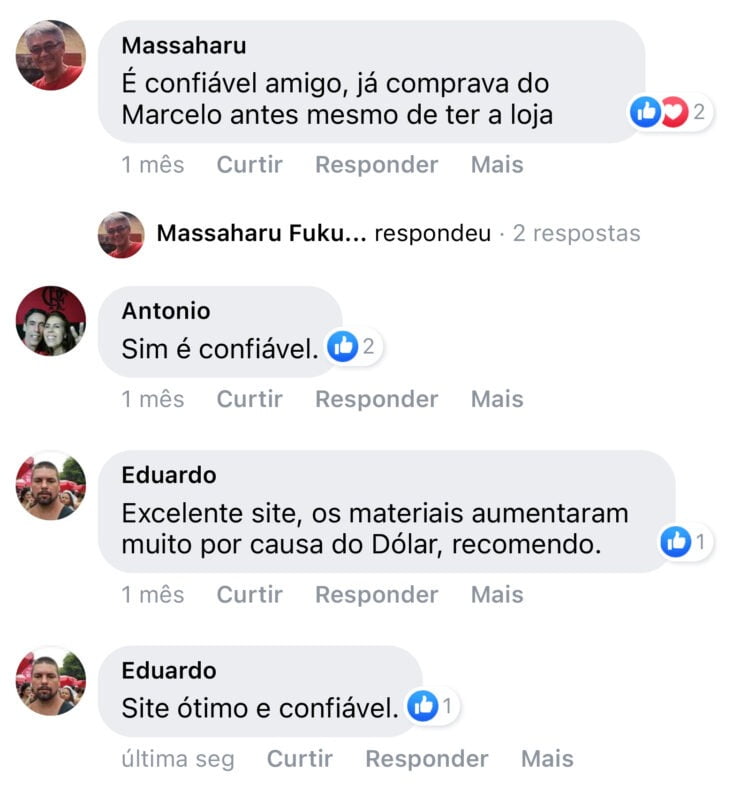Open Eduardo's profile name on 'Excelente site' comment

pos(168,475)
